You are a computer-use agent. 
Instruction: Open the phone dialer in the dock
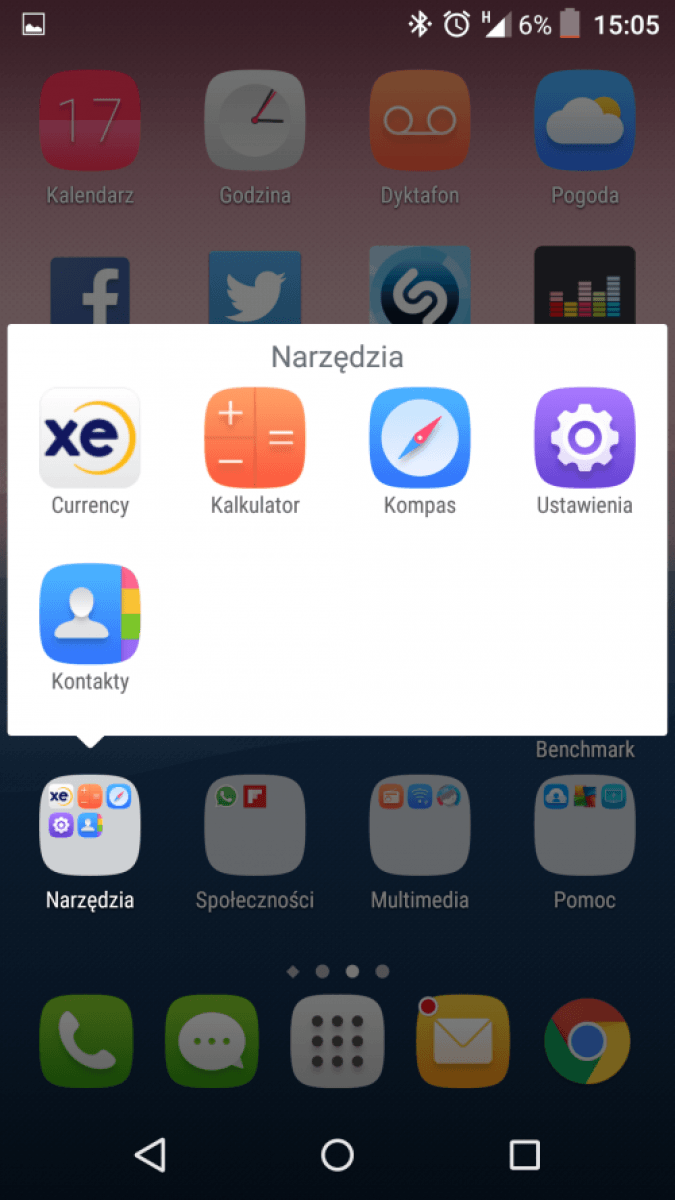86,1041
